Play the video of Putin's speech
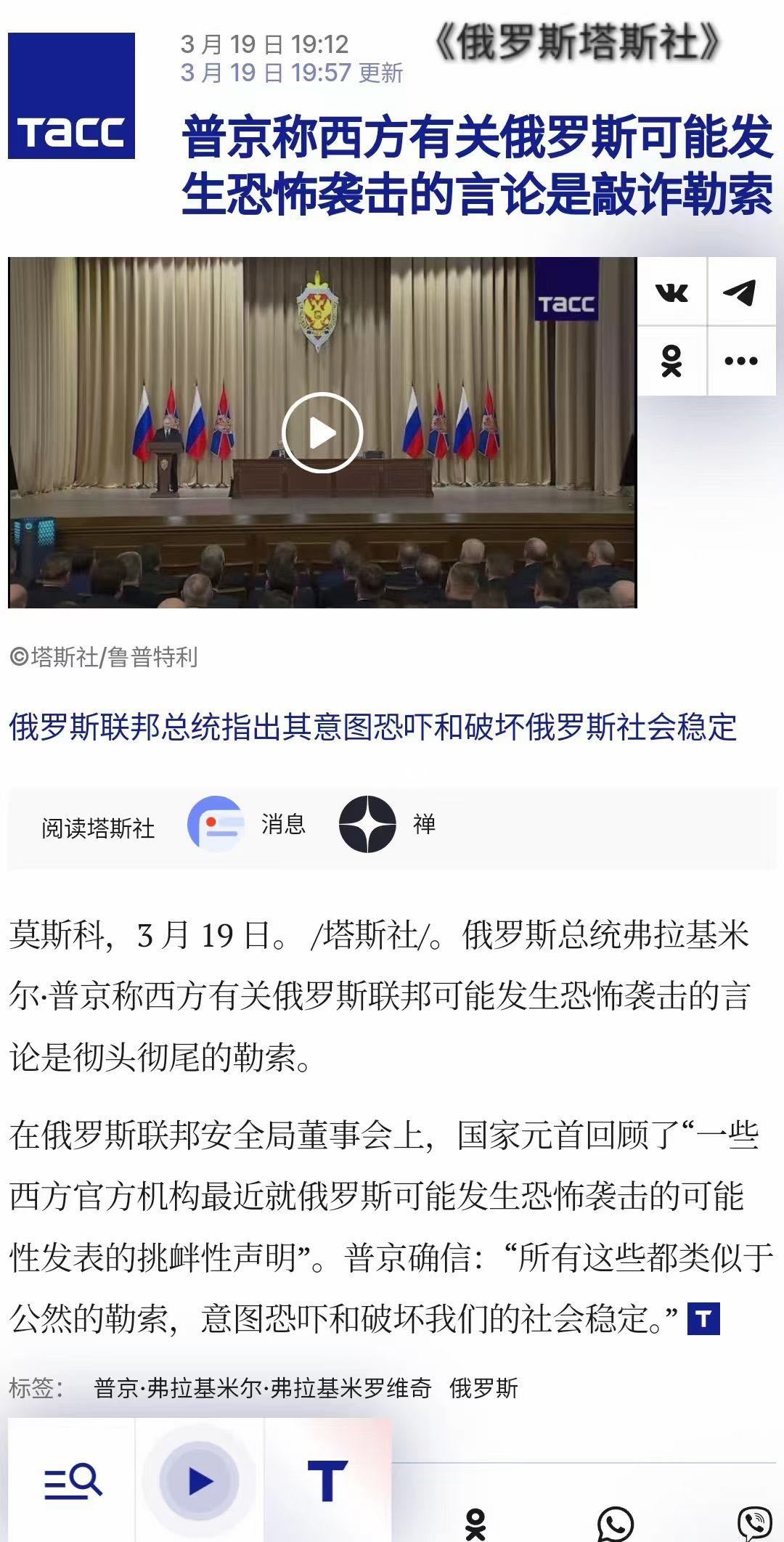This screenshot has width=784, height=1542. tap(322, 433)
